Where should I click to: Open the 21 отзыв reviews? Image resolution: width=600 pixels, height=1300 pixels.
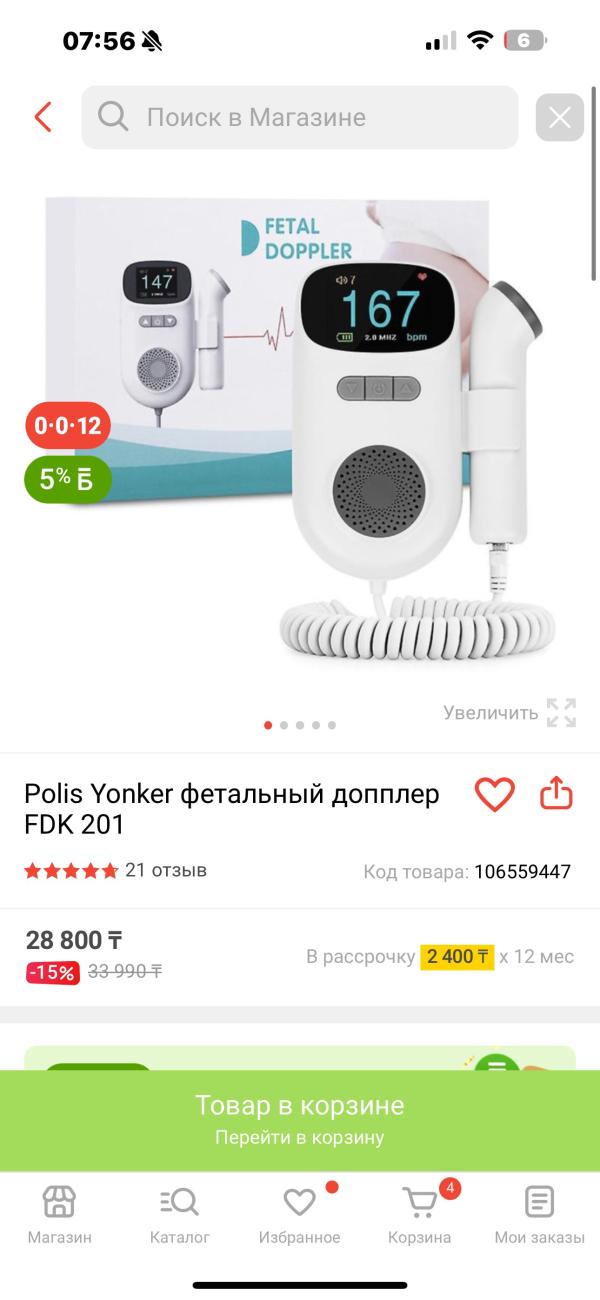tap(165, 870)
